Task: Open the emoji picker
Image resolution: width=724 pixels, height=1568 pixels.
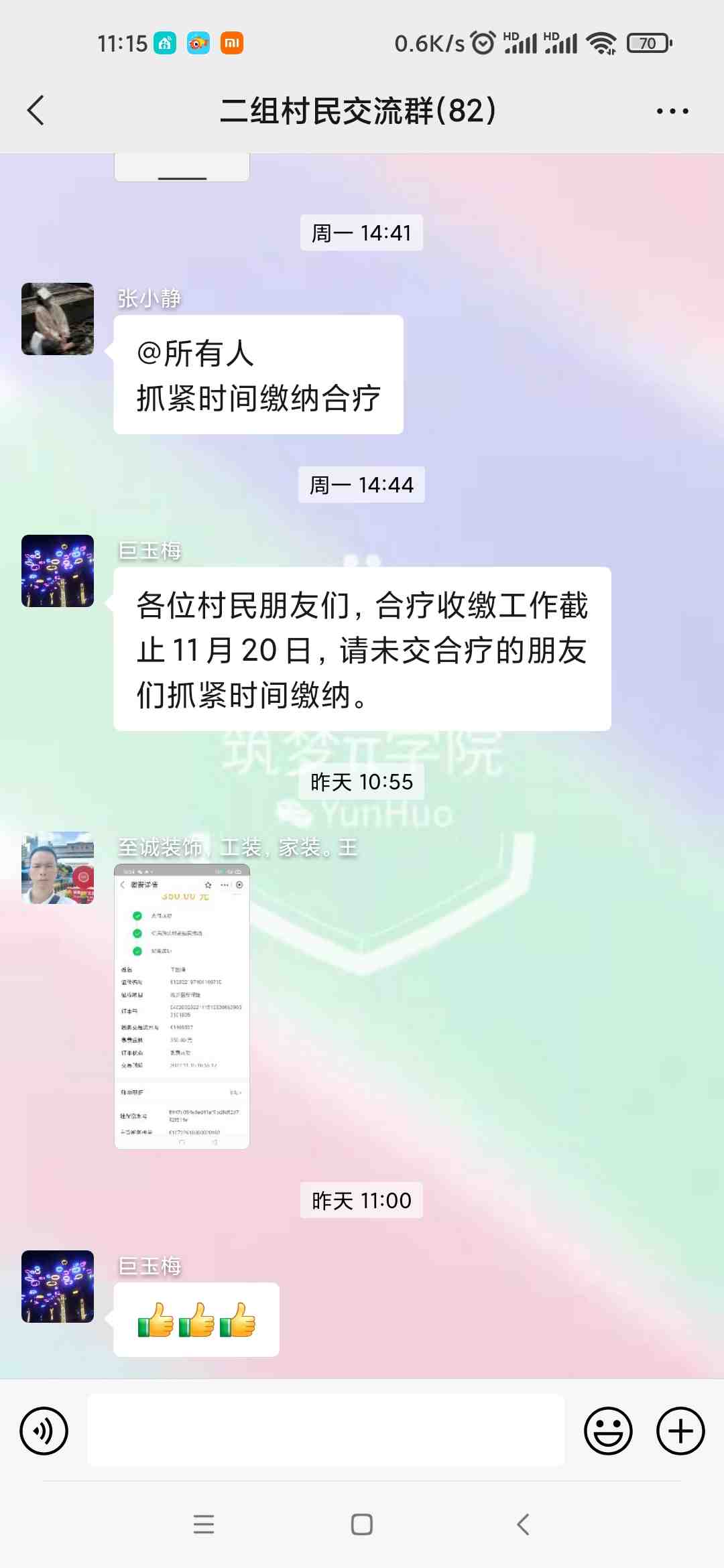Action: tap(608, 1431)
